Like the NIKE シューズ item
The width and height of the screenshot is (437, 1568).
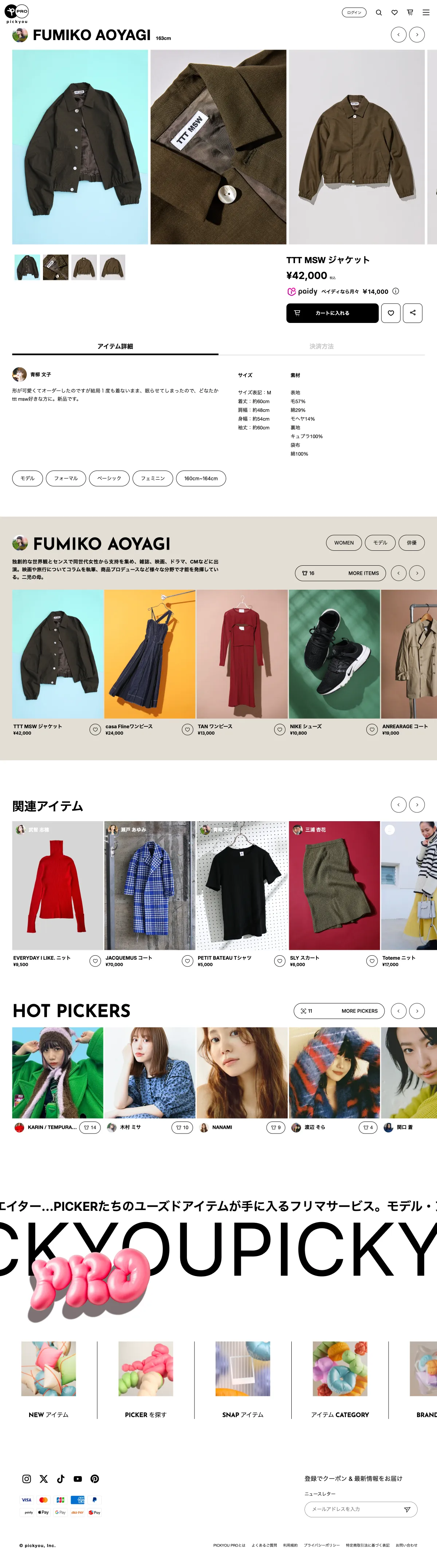coord(372,729)
